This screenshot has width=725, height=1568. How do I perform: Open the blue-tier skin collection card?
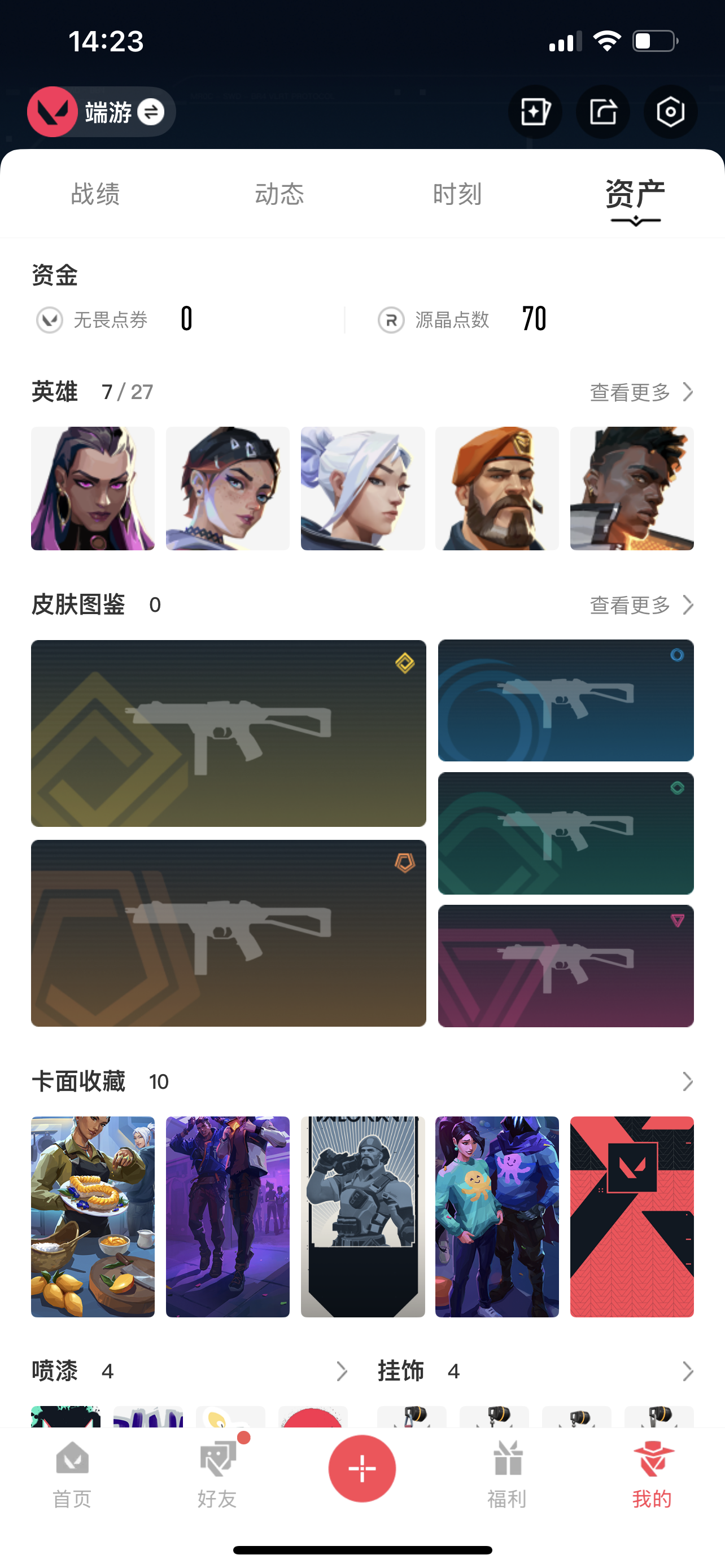[x=566, y=700]
